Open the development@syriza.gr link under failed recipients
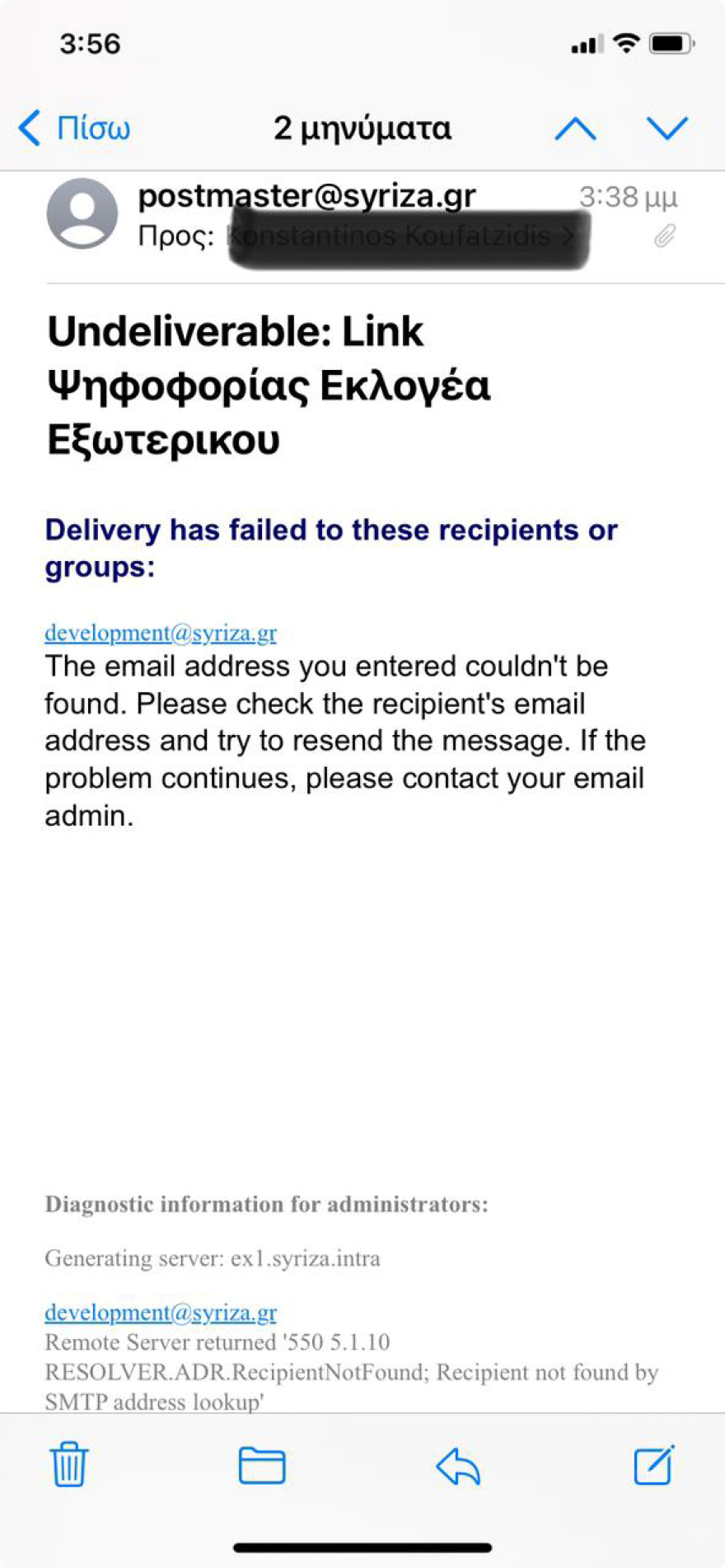 coord(161,633)
